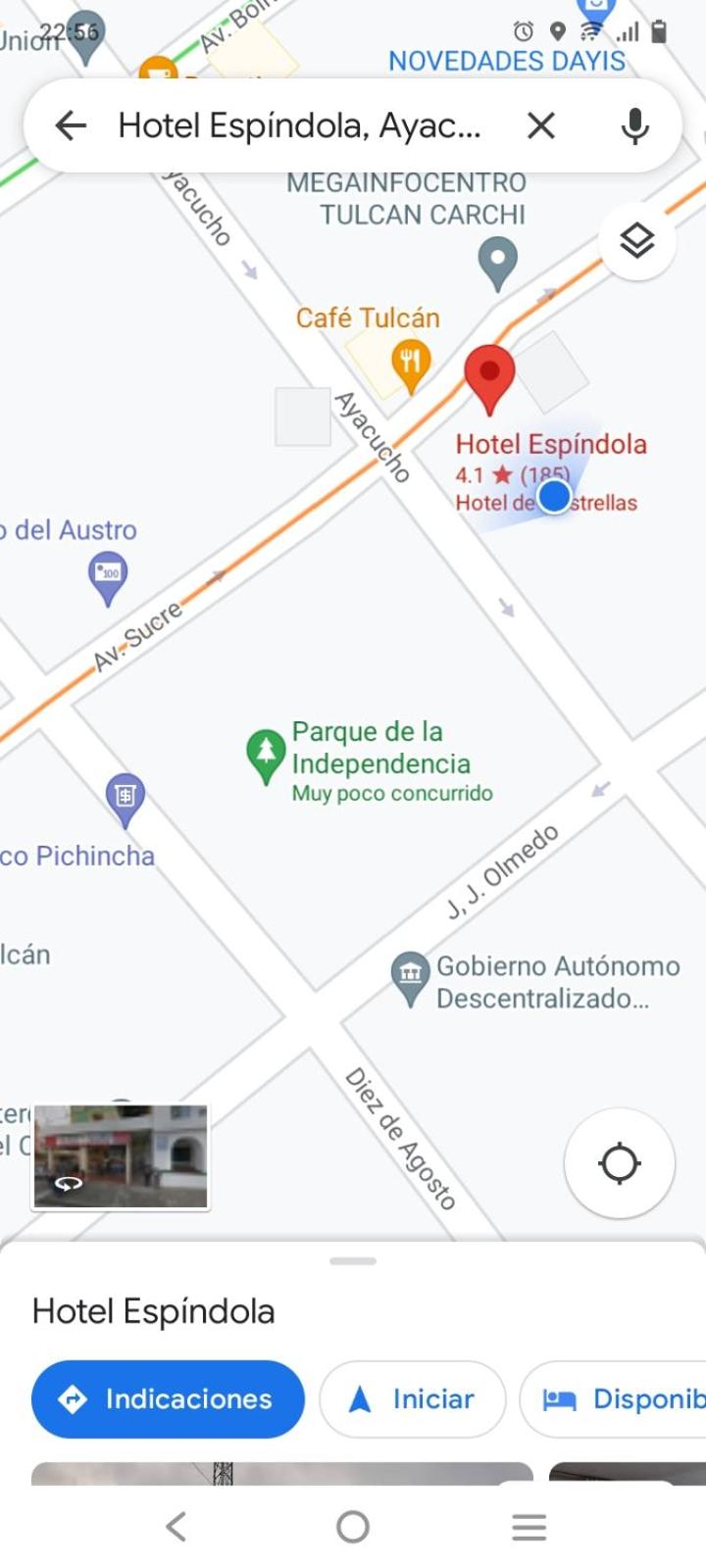This screenshot has height=1568, width=706.
Task: Open the Street View thumbnail preview
Action: tap(121, 1156)
